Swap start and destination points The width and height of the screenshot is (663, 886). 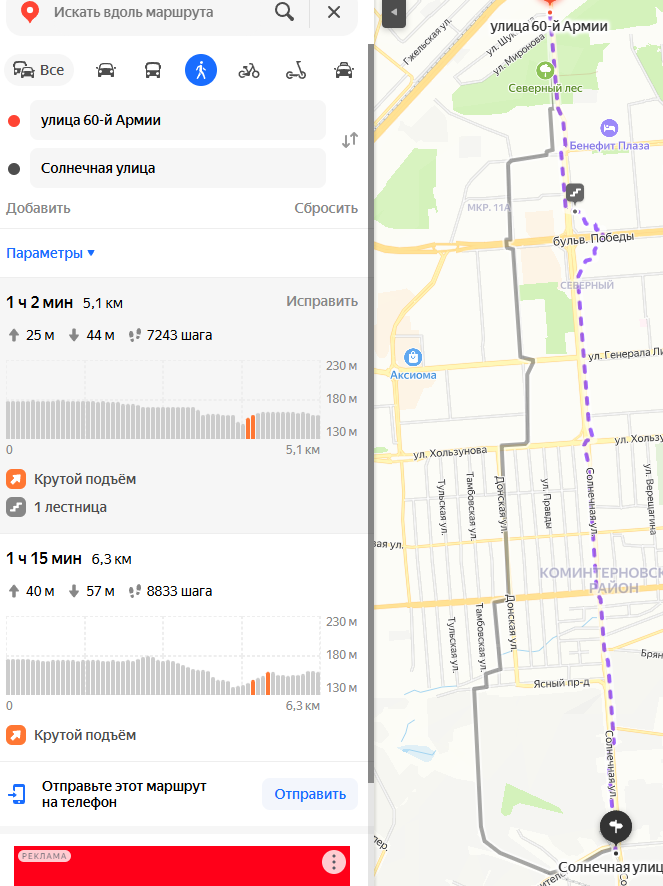350,140
